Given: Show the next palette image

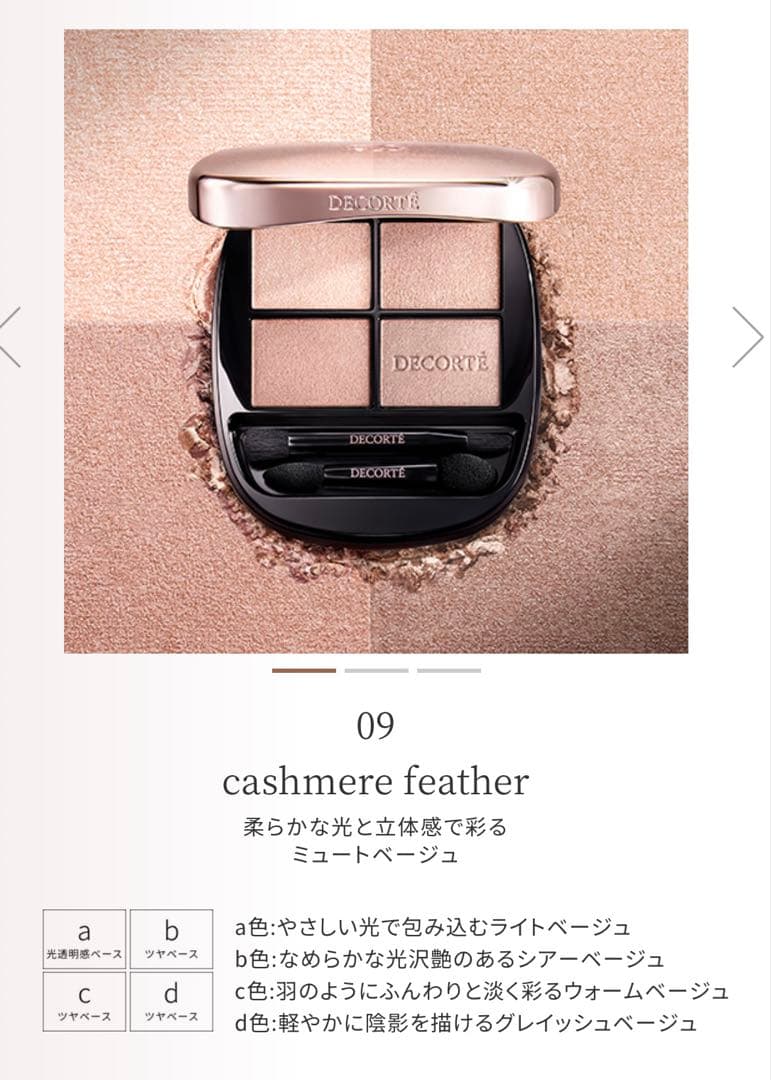Looking at the screenshot, I should pyautogui.click(x=748, y=337).
